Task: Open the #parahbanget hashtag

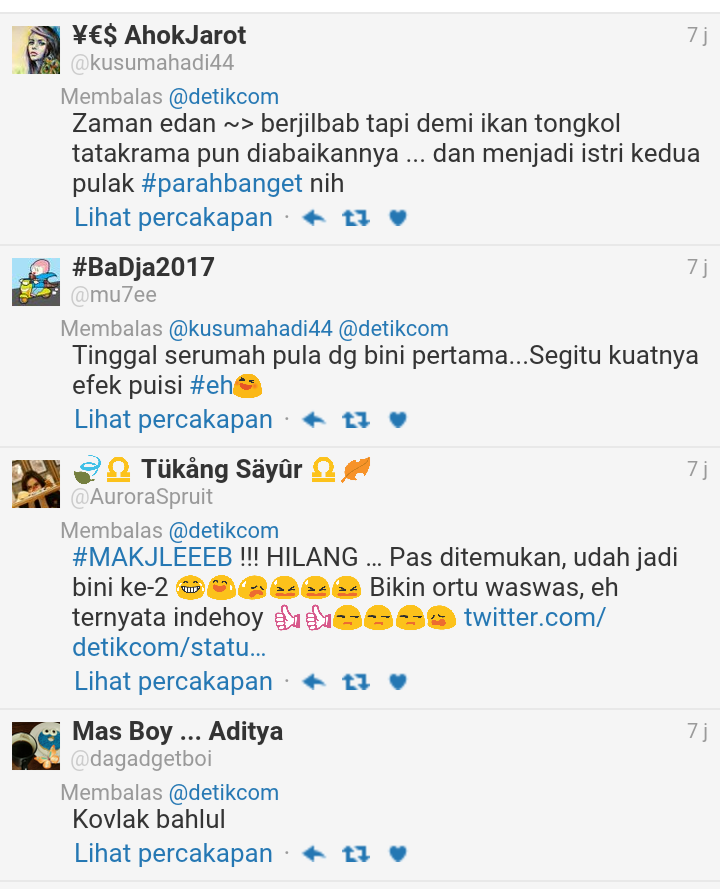Action: (222, 184)
